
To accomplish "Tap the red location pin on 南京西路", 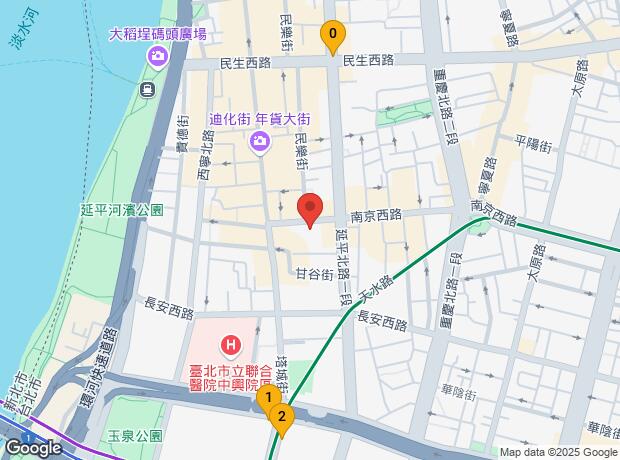I will pos(310,210).
